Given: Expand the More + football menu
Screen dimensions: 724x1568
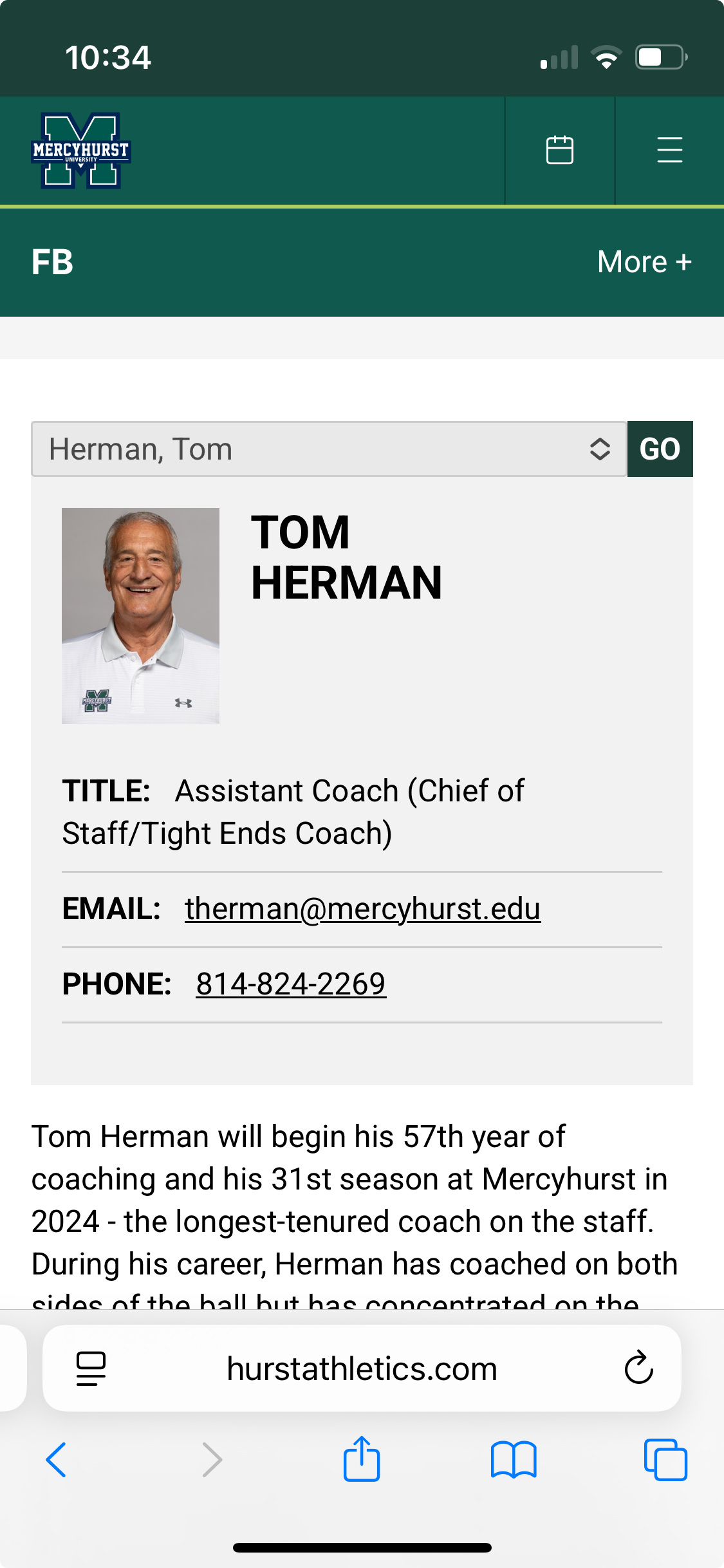Looking at the screenshot, I should click(644, 262).
